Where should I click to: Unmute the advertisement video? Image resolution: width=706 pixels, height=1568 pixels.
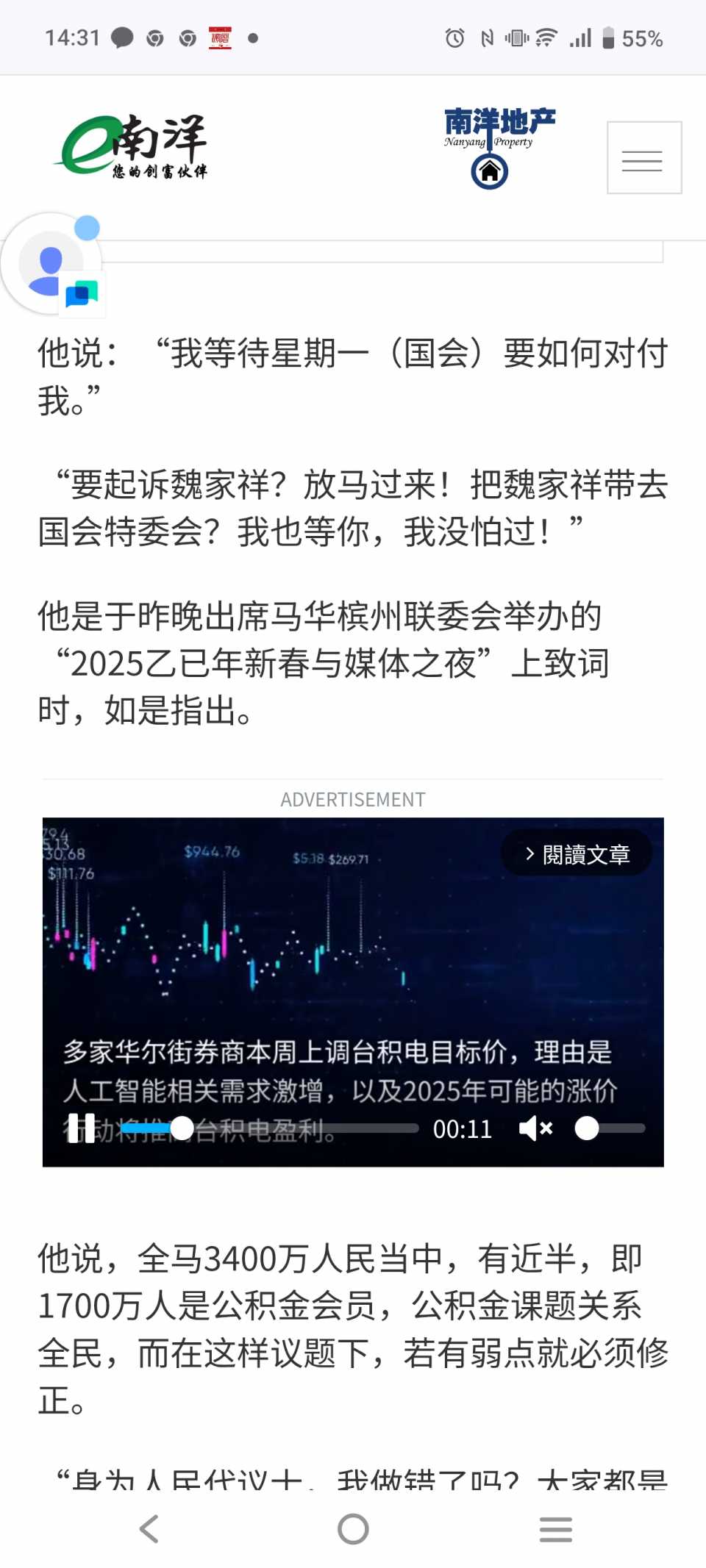pyautogui.click(x=535, y=1128)
